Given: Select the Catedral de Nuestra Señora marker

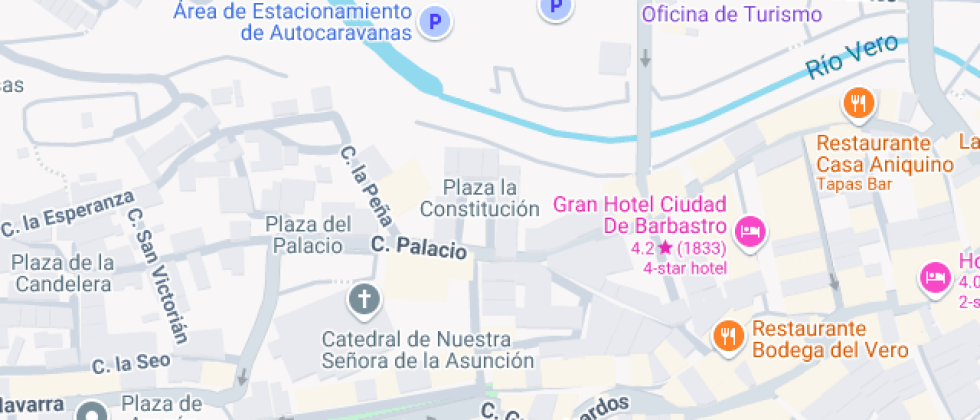Looking at the screenshot, I should (x=365, y=298).
